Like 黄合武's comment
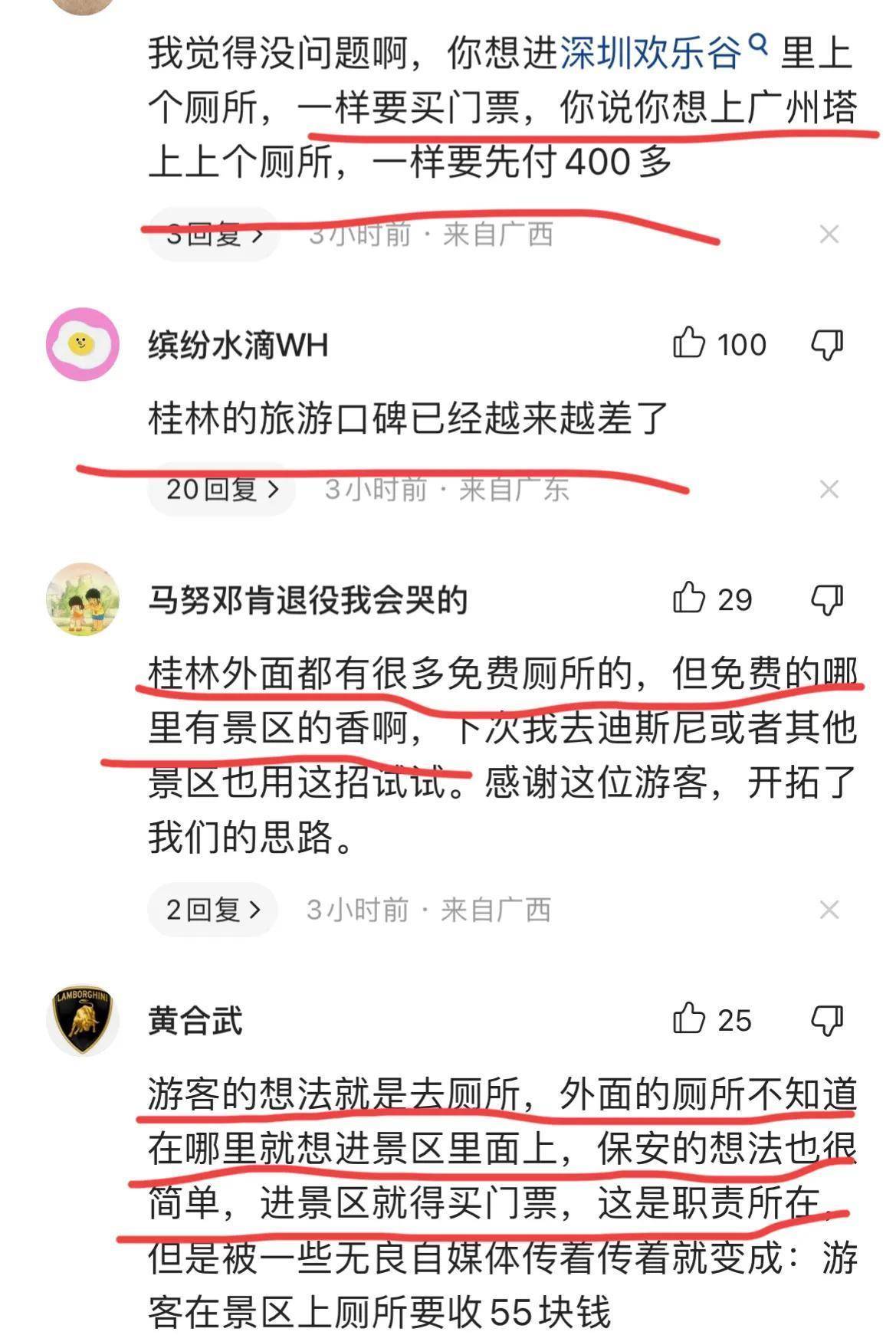Viewport: 896px width, 1335px height. point(689,1020)
